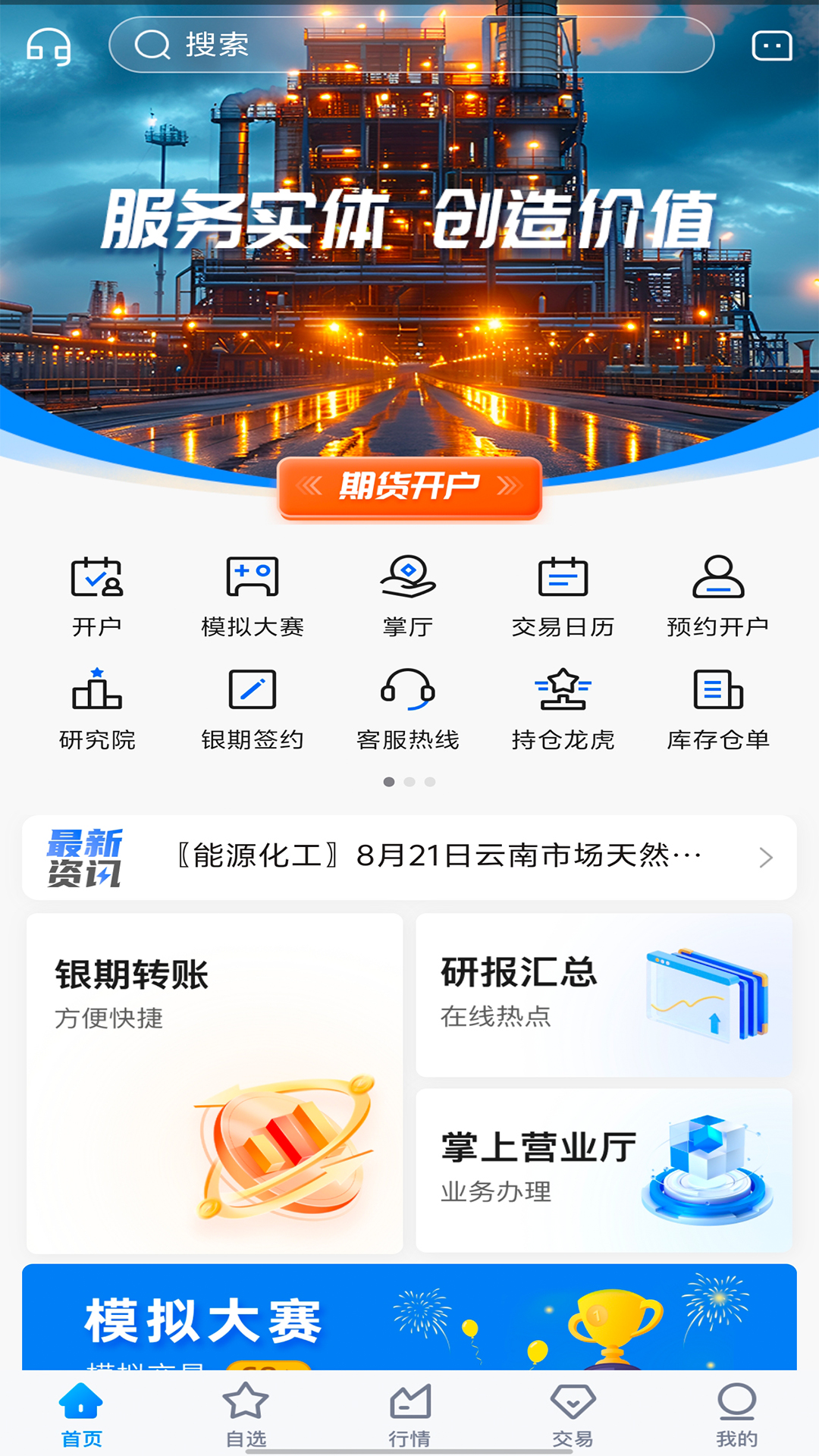
Task: Switch to the 我的 tab
Action: [736, 1414]
